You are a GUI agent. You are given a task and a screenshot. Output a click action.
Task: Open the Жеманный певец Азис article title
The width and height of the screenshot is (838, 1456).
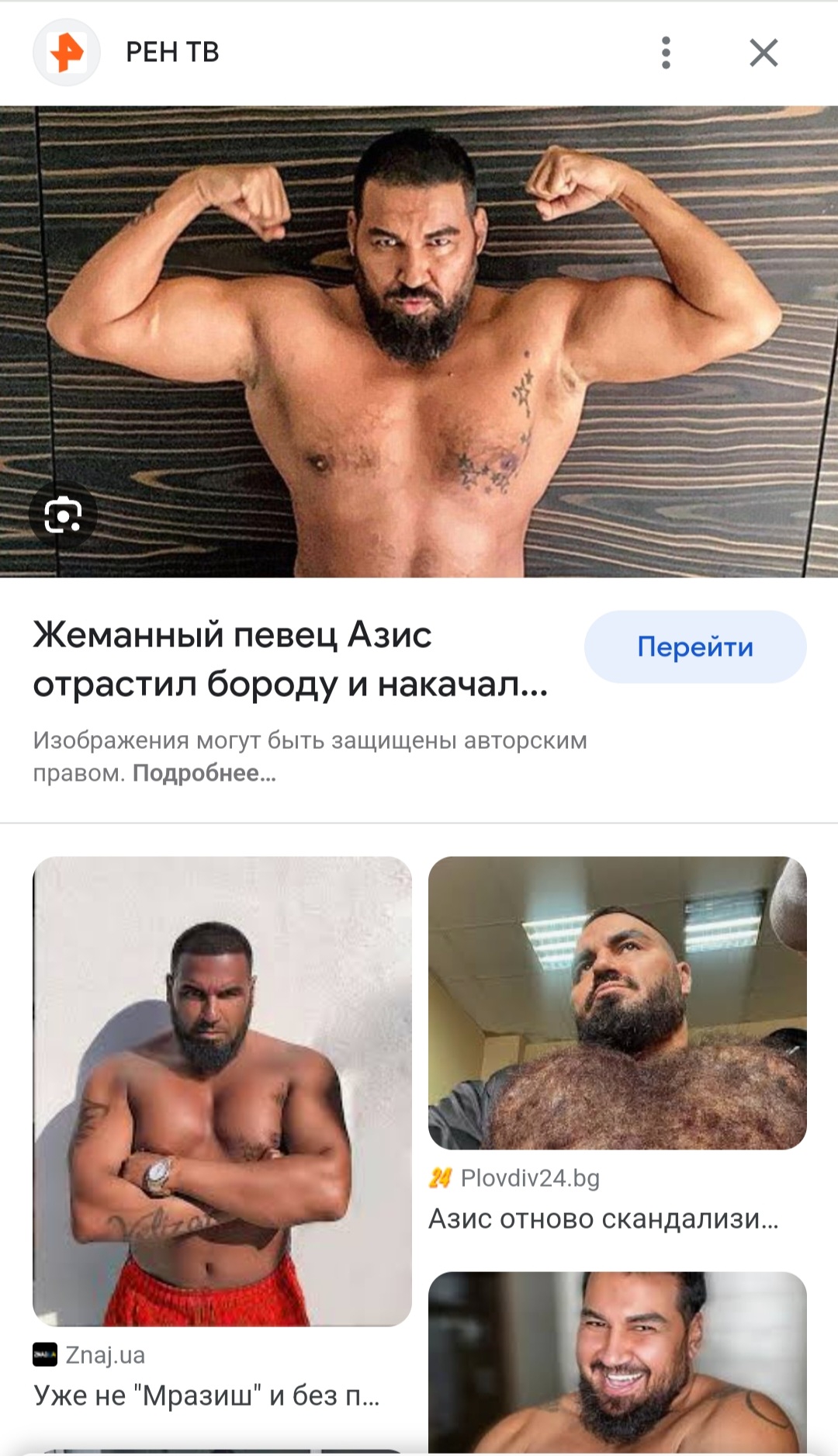click(x=291, y=659)
